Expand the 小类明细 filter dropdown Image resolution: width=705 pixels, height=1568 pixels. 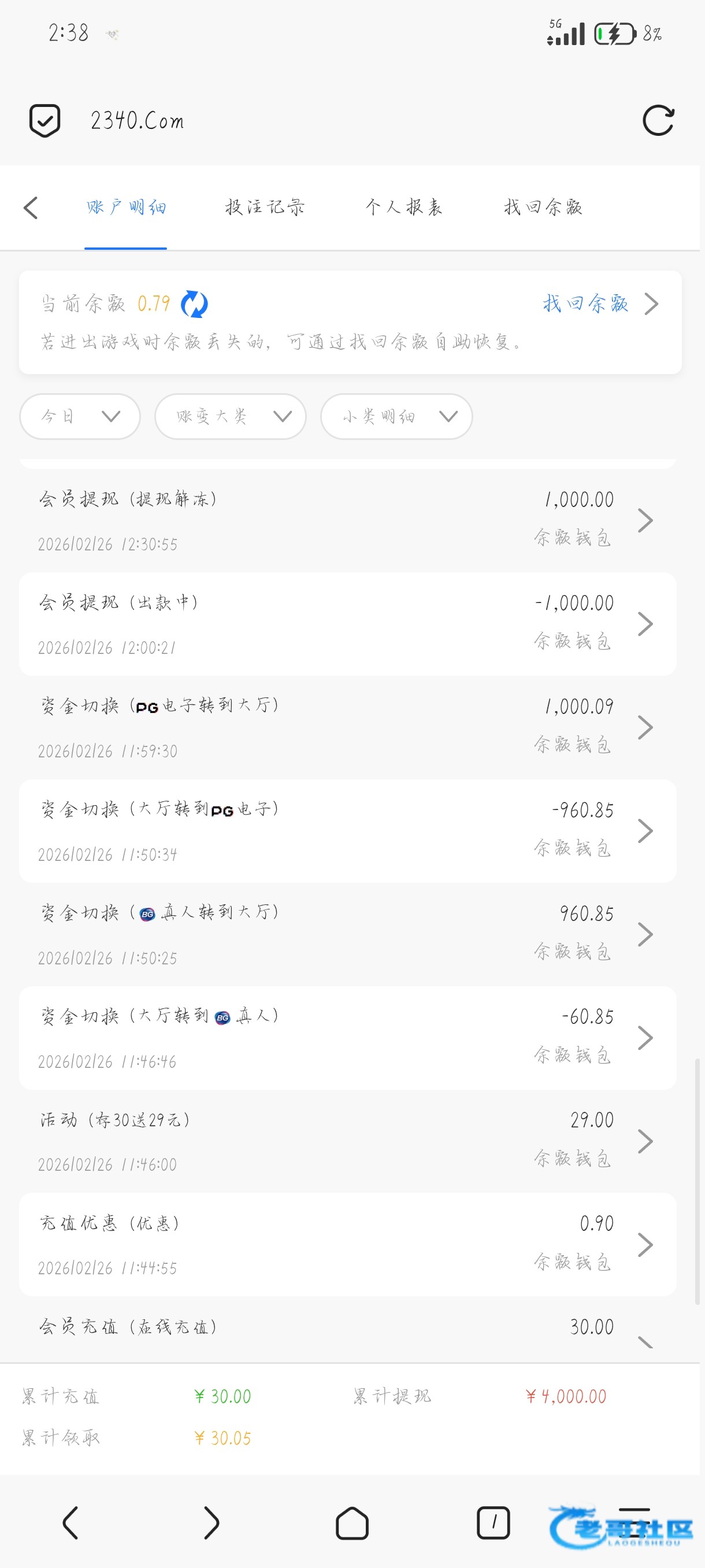click(x=396, y=416)
